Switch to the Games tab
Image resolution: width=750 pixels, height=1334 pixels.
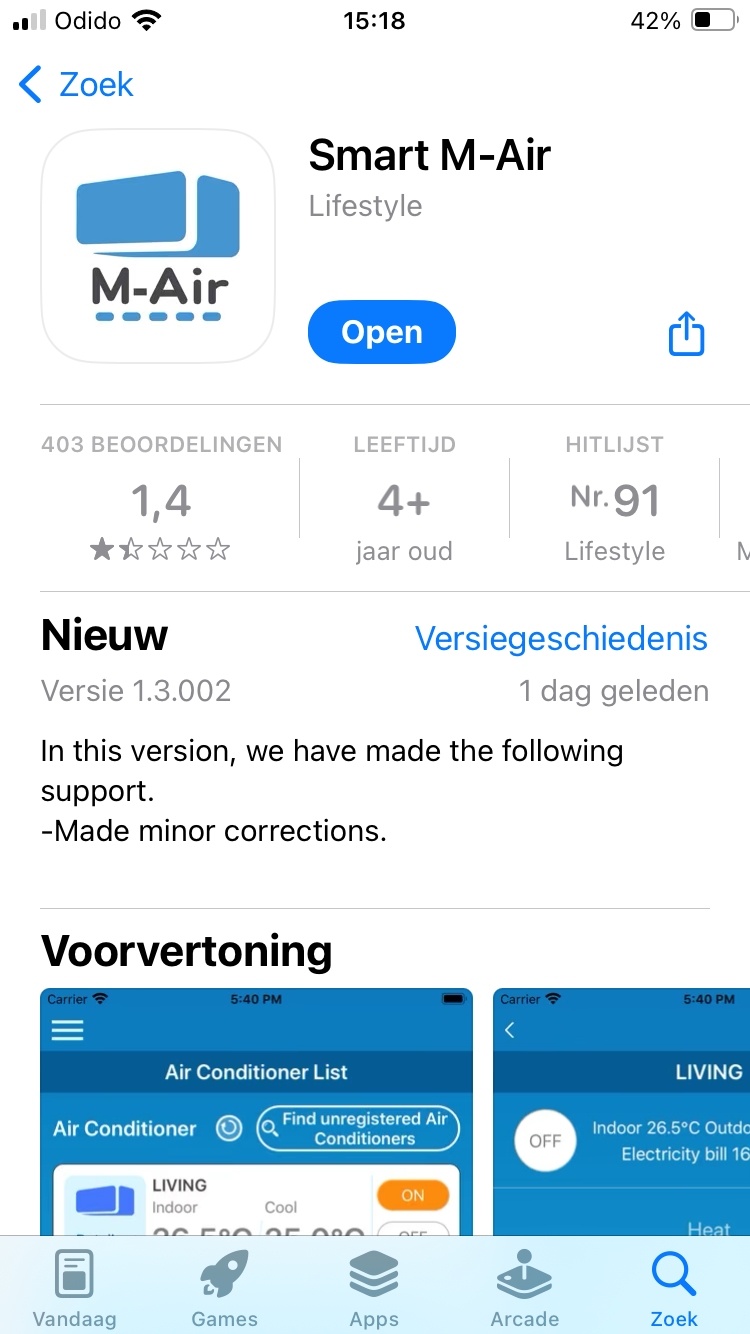point(225,1288)
